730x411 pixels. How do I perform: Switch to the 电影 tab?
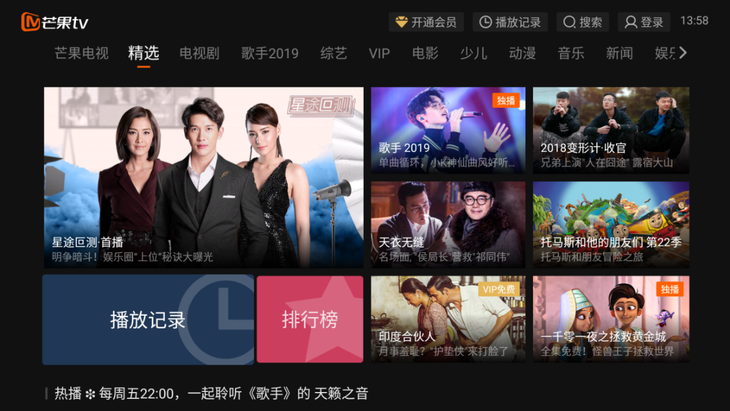tap(425, 53)
